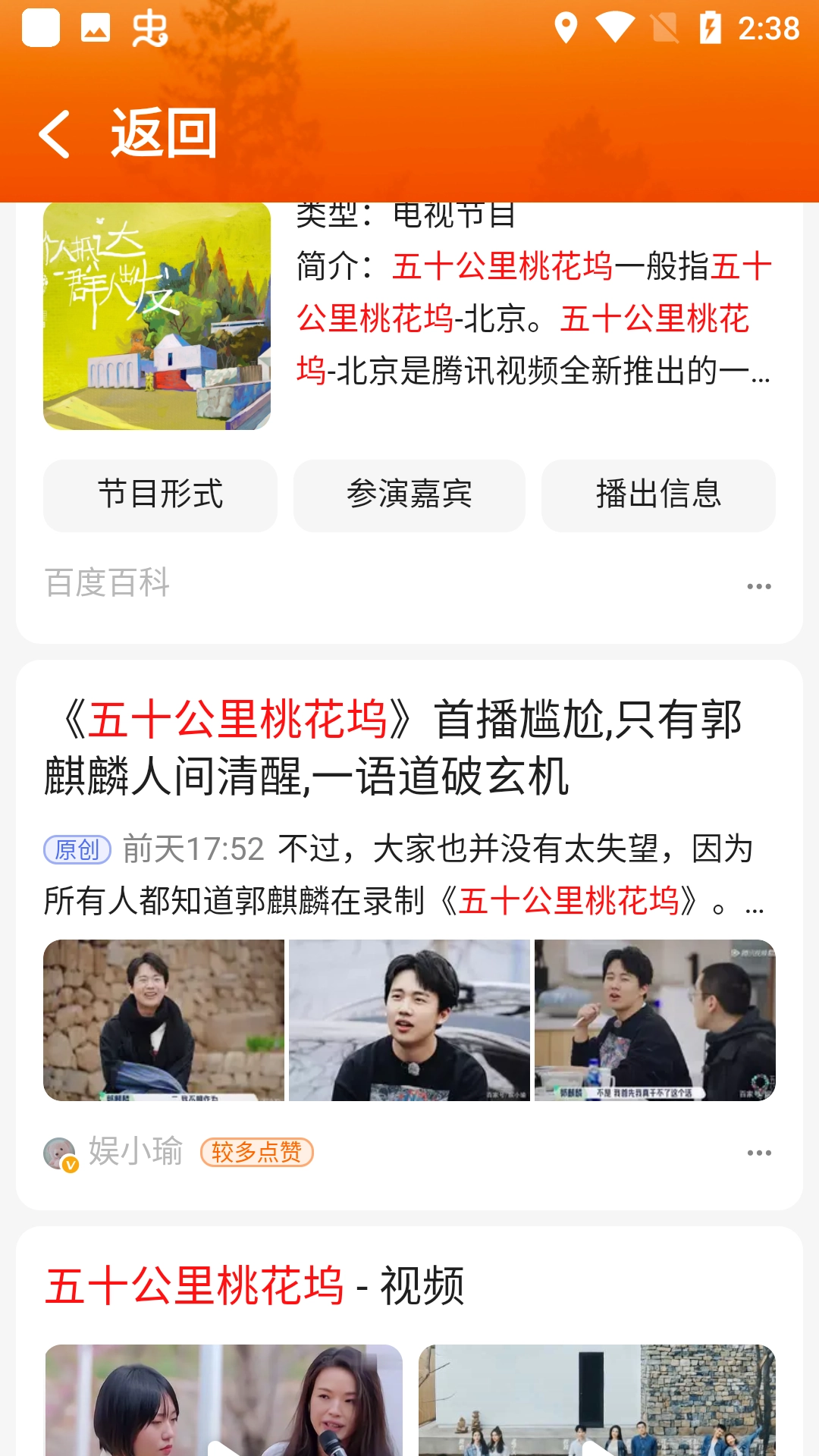View 播出信息 broadcast details
The width and height of the screenshot is (819, 1456).
(658, 496)
